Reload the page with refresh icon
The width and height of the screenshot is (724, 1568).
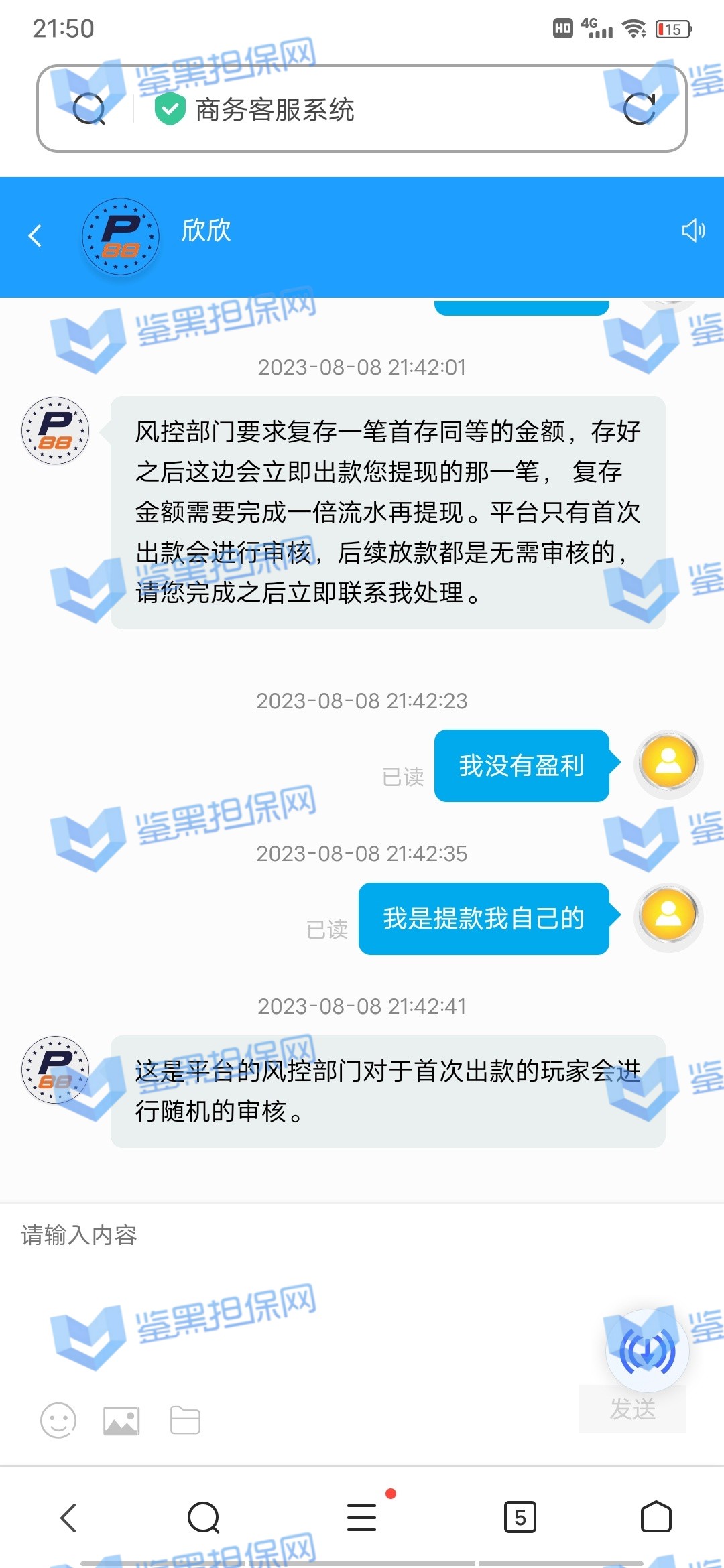coord(639,109)
